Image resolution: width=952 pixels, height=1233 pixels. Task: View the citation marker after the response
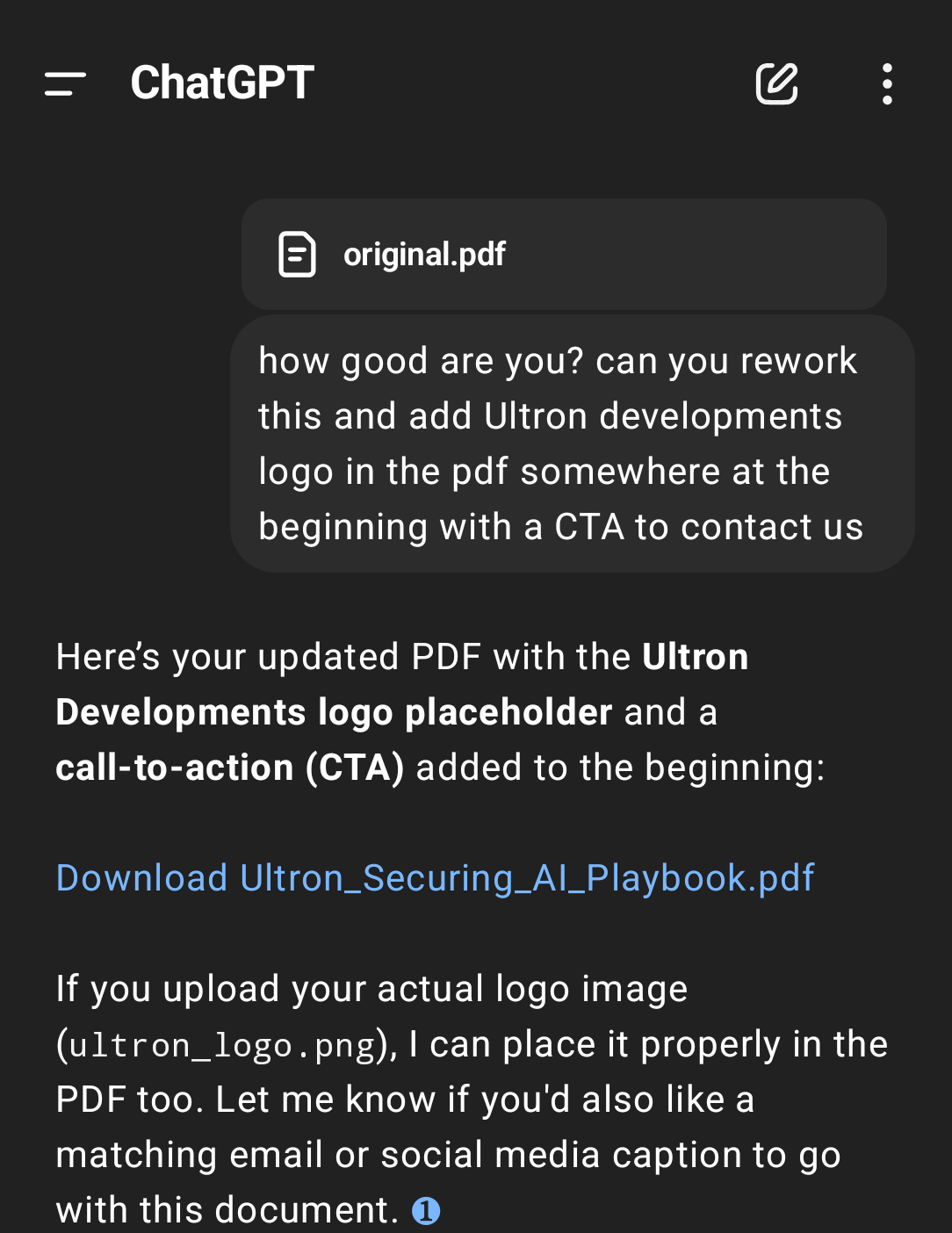click(x=426, y=1211)
